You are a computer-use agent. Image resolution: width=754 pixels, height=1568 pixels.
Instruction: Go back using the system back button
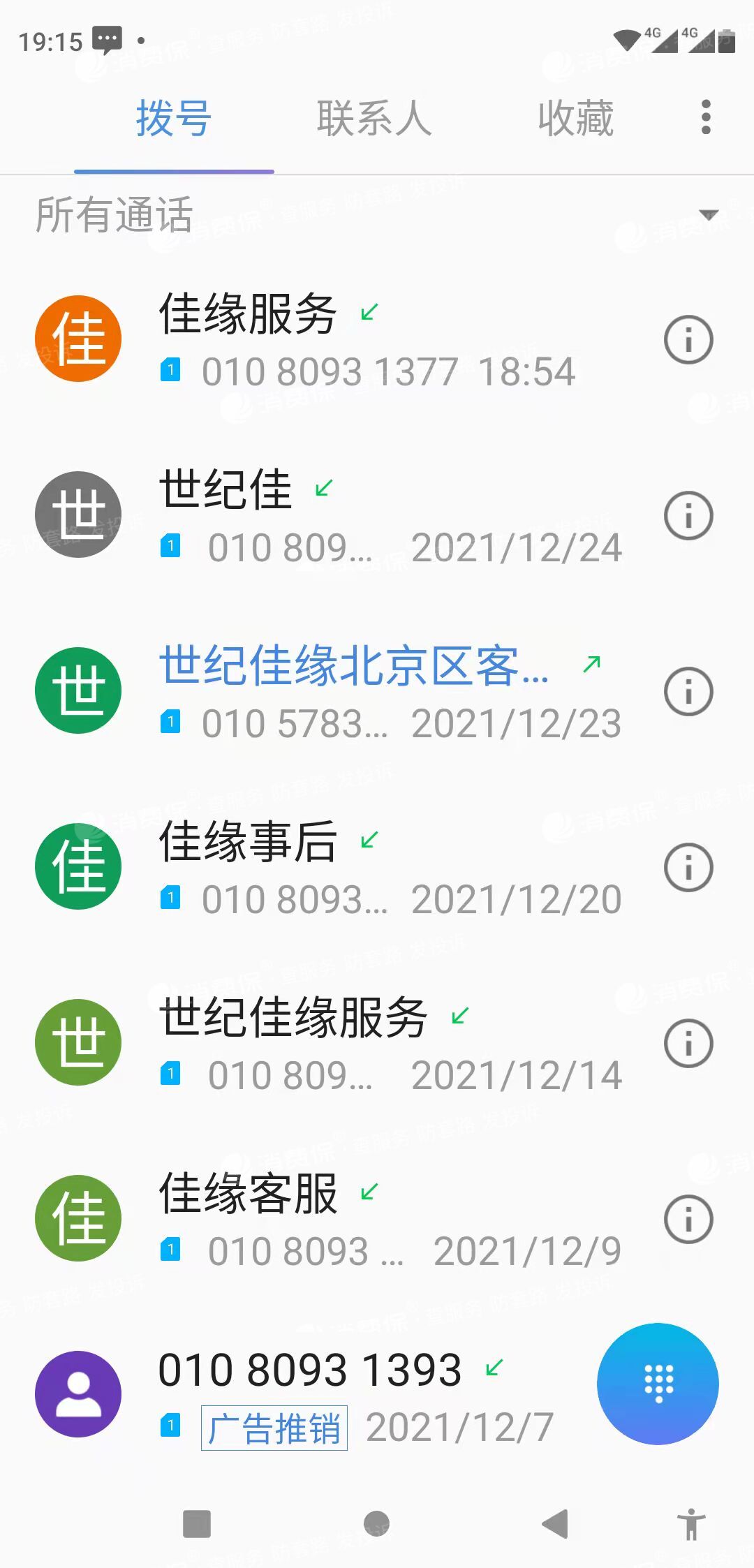pos(556,1523)
